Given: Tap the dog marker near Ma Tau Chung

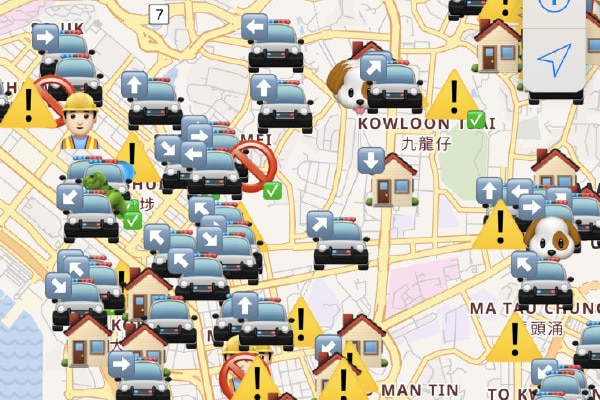Looking at the screenshot, I should coord(548,237).
